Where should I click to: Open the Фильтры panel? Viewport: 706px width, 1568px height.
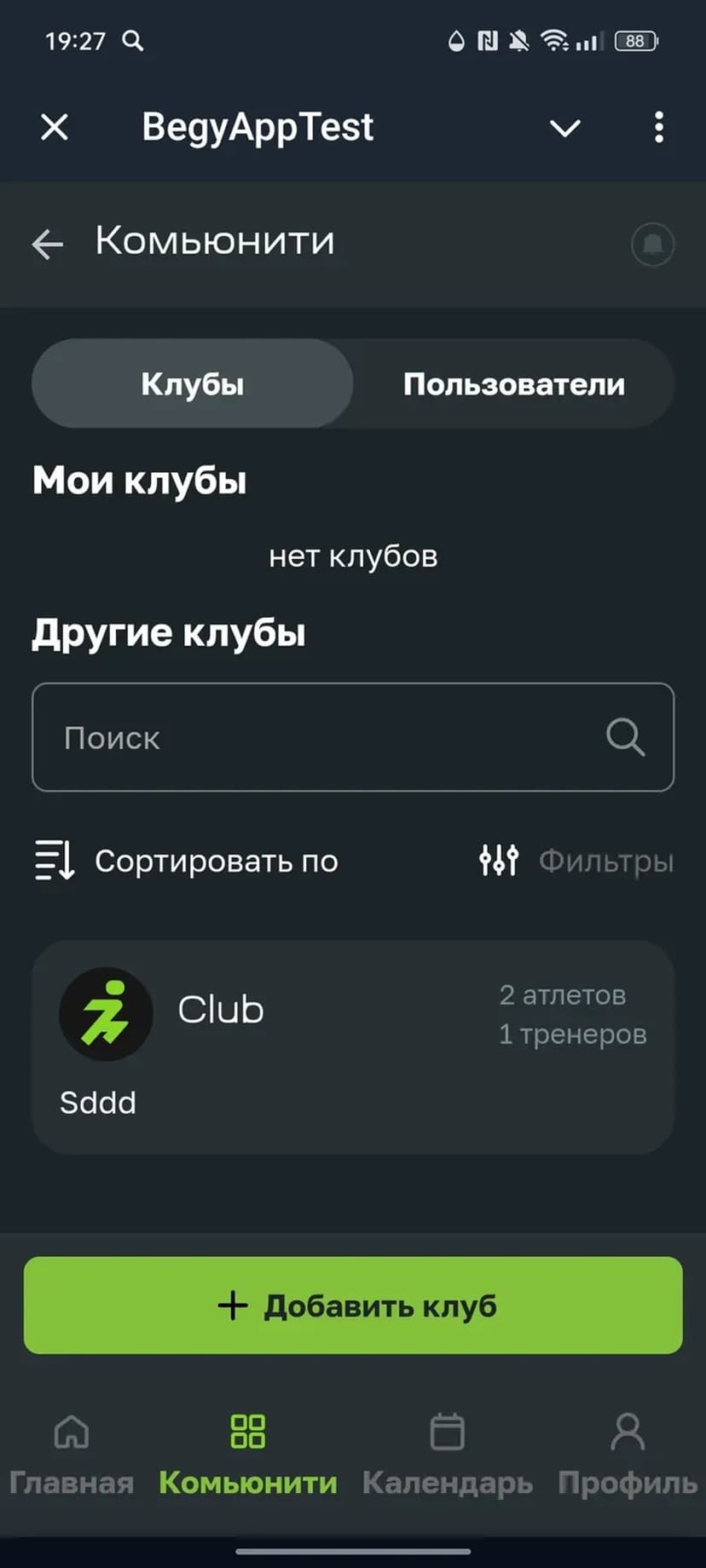pos(577,861)
